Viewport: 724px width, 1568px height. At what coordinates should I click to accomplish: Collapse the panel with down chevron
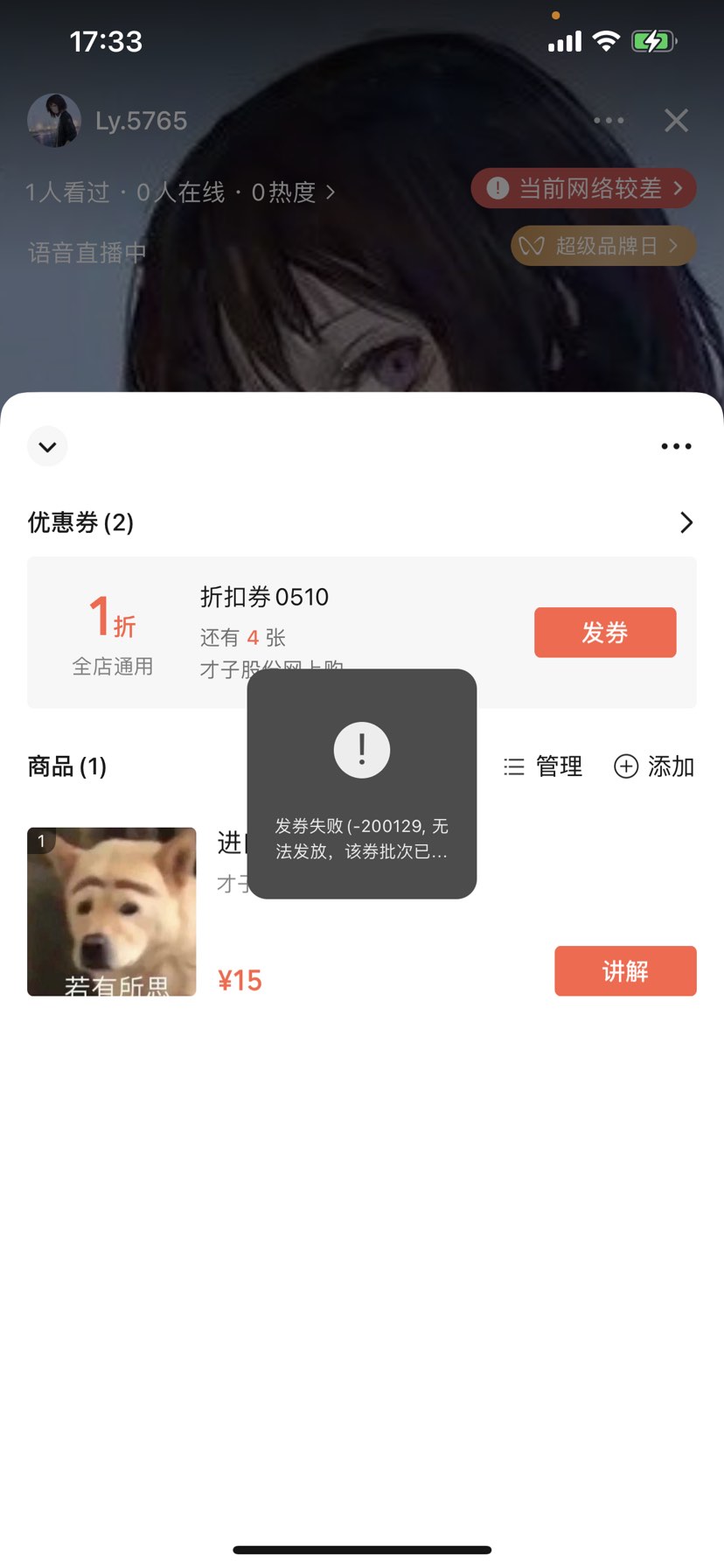click(47, 447)
